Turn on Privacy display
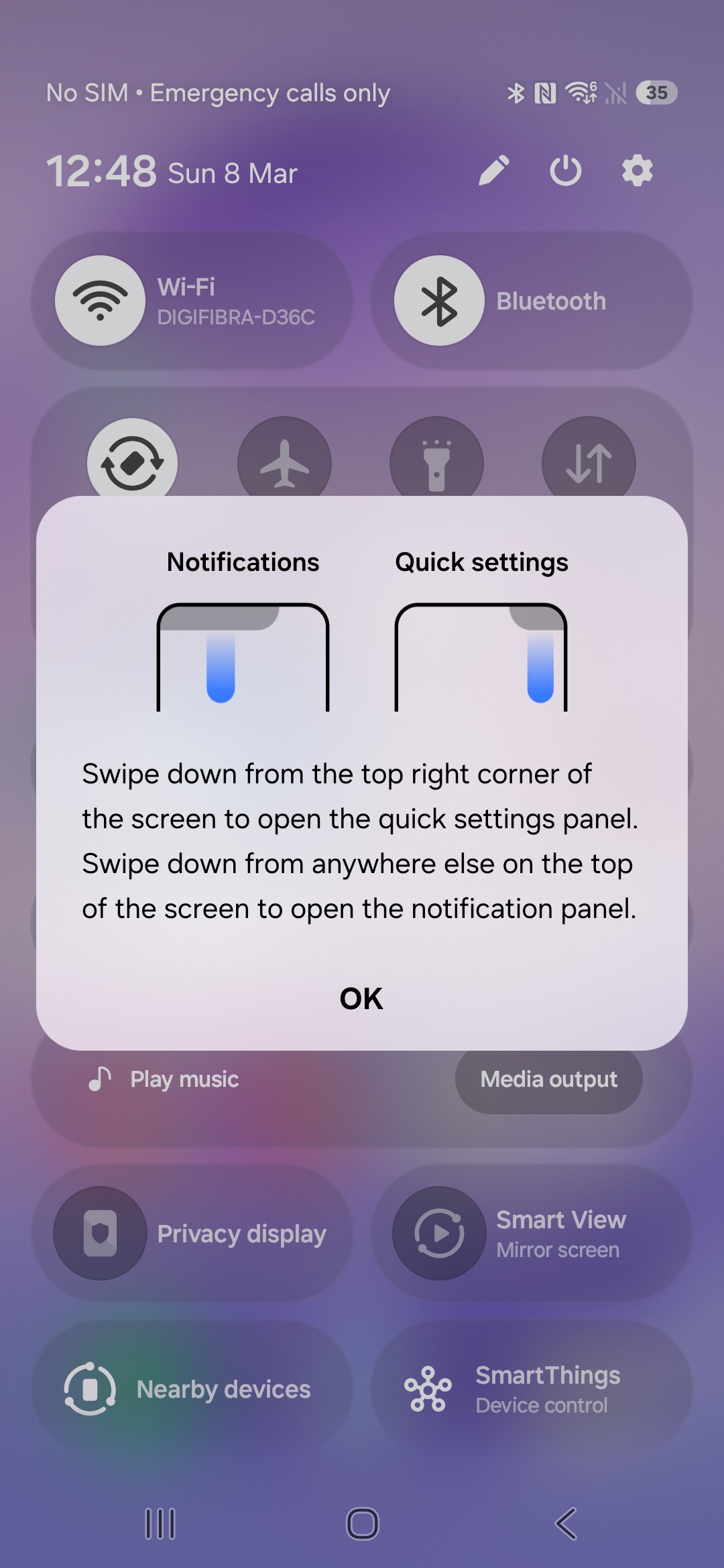 coord(101,1234)
